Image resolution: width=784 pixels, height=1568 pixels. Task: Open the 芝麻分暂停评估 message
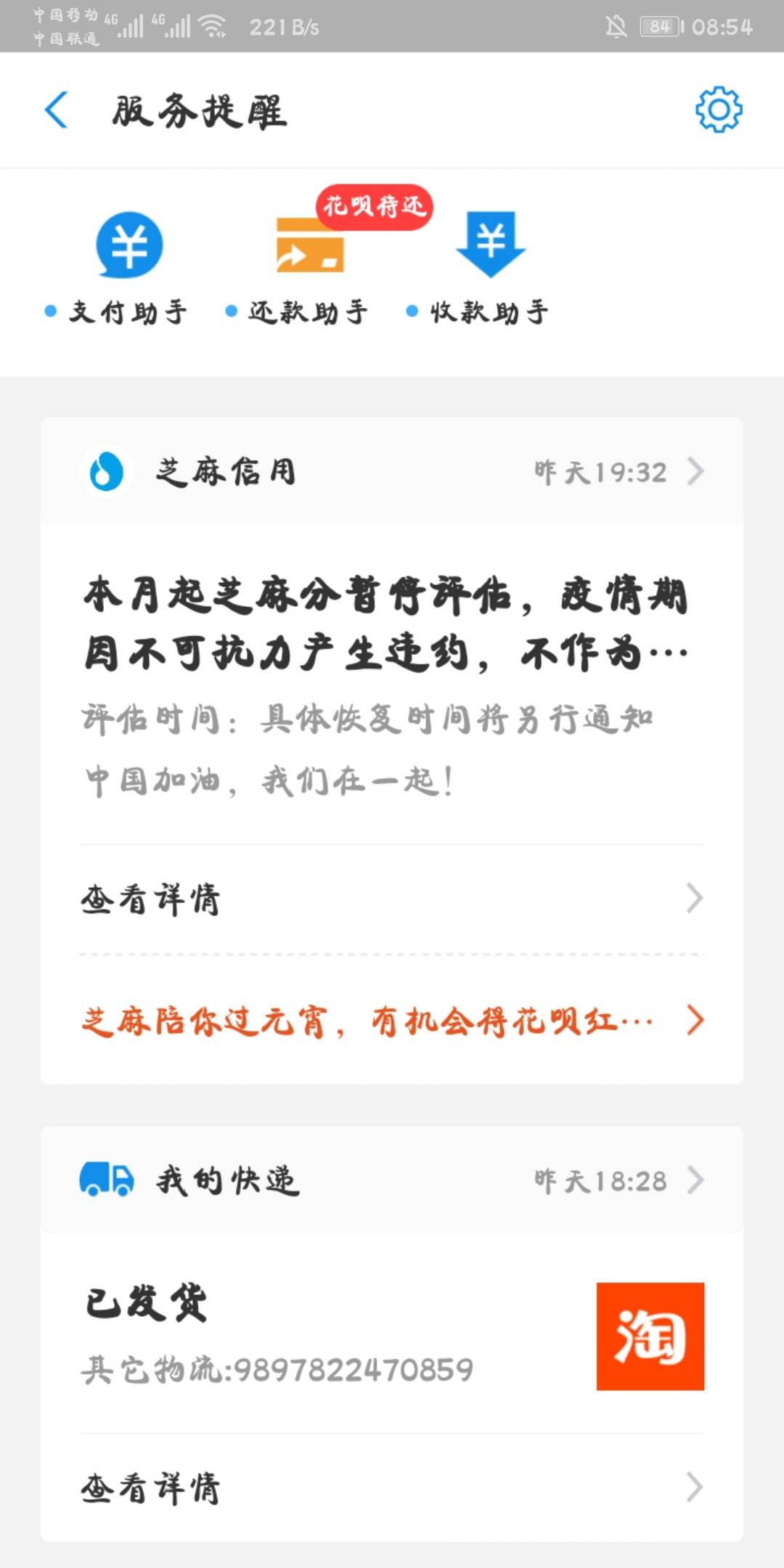392,684
